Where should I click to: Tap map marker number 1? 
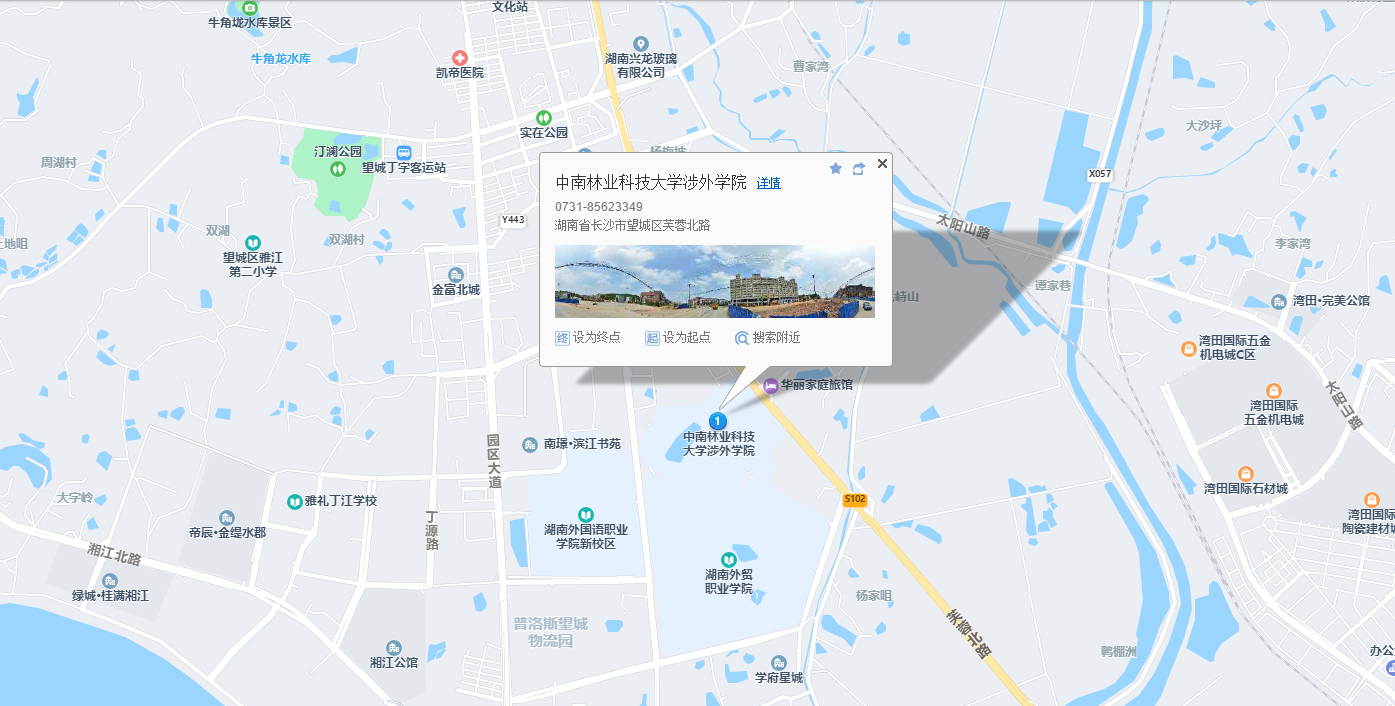pyautogui.click(x=717, y=420)
